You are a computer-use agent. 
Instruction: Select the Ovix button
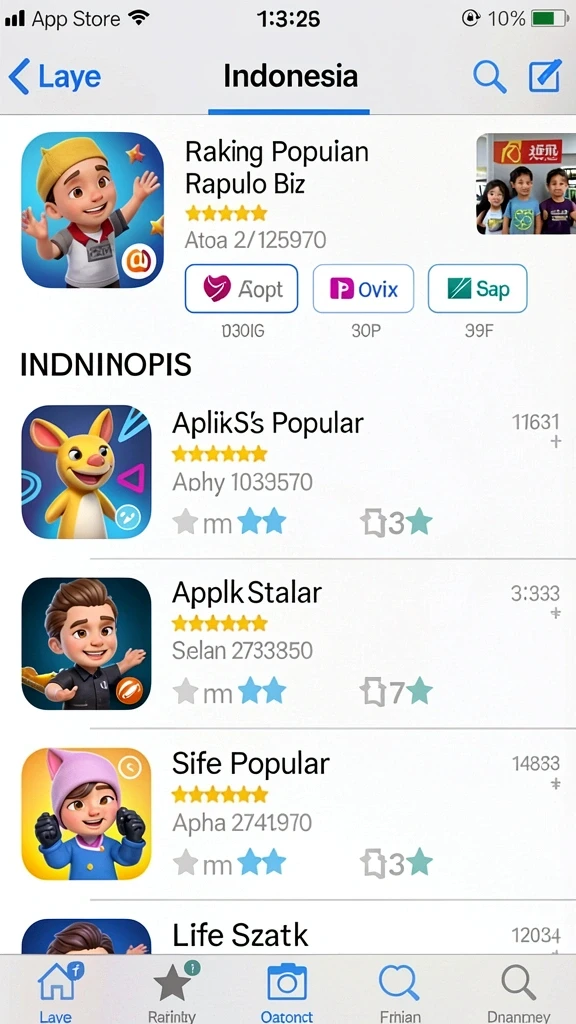pyautogui.click(x=363, y=289)
